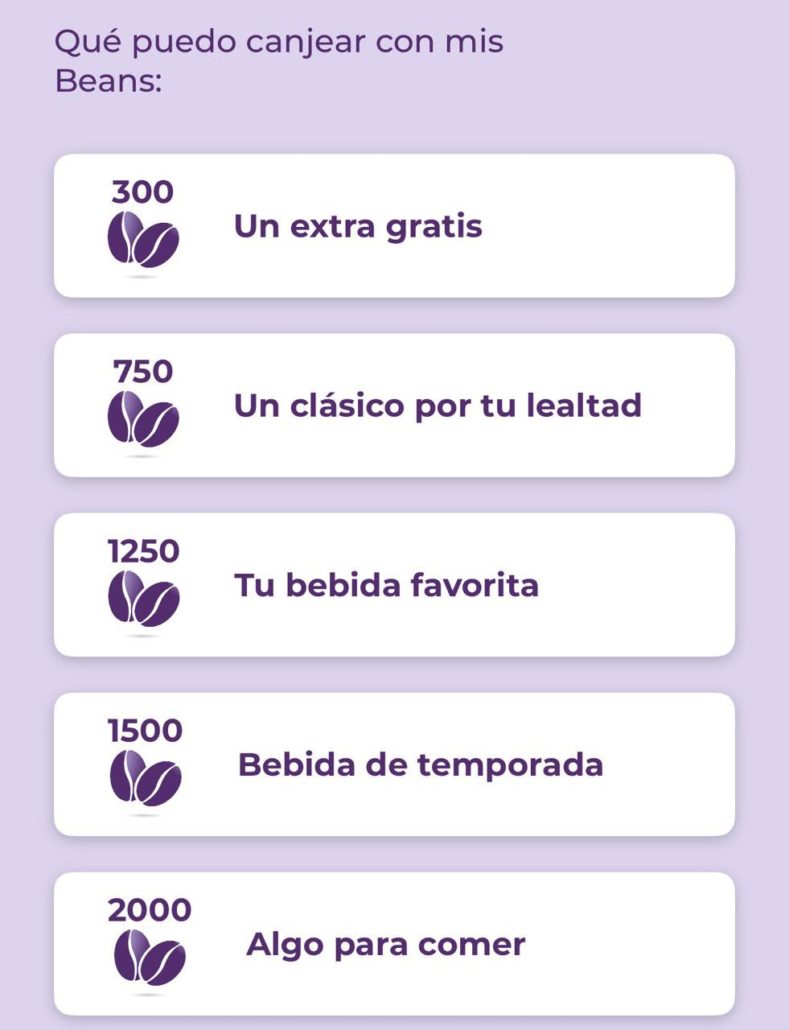Choose the 'Algo para comer' 2000 Beans reward
Image resolution: width=789 pixels, height=1030 pixels.
(x=394, y=943)
